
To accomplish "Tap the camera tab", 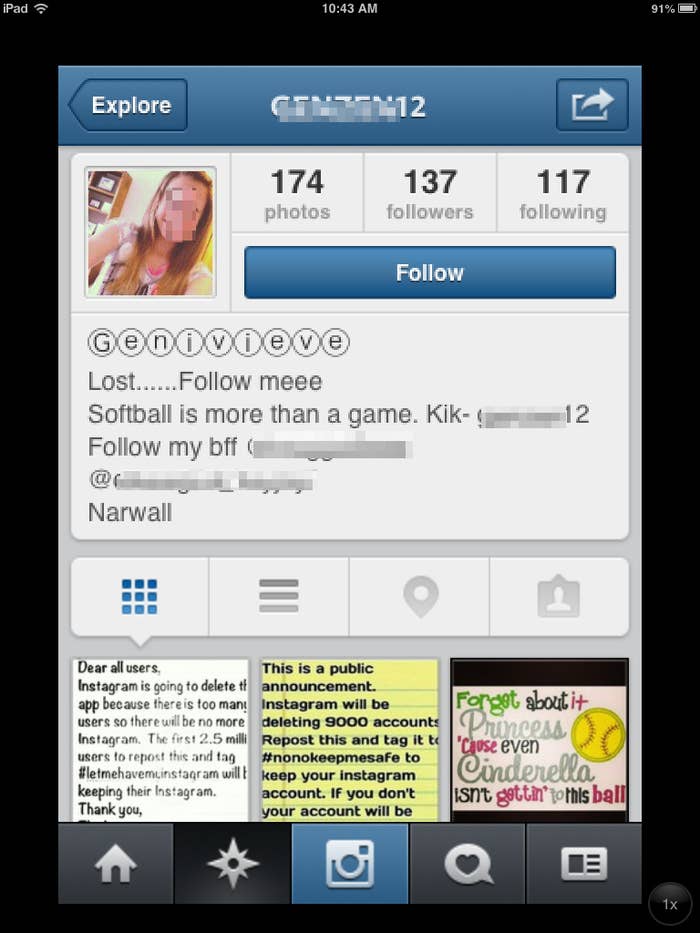I will coord(349,863).
